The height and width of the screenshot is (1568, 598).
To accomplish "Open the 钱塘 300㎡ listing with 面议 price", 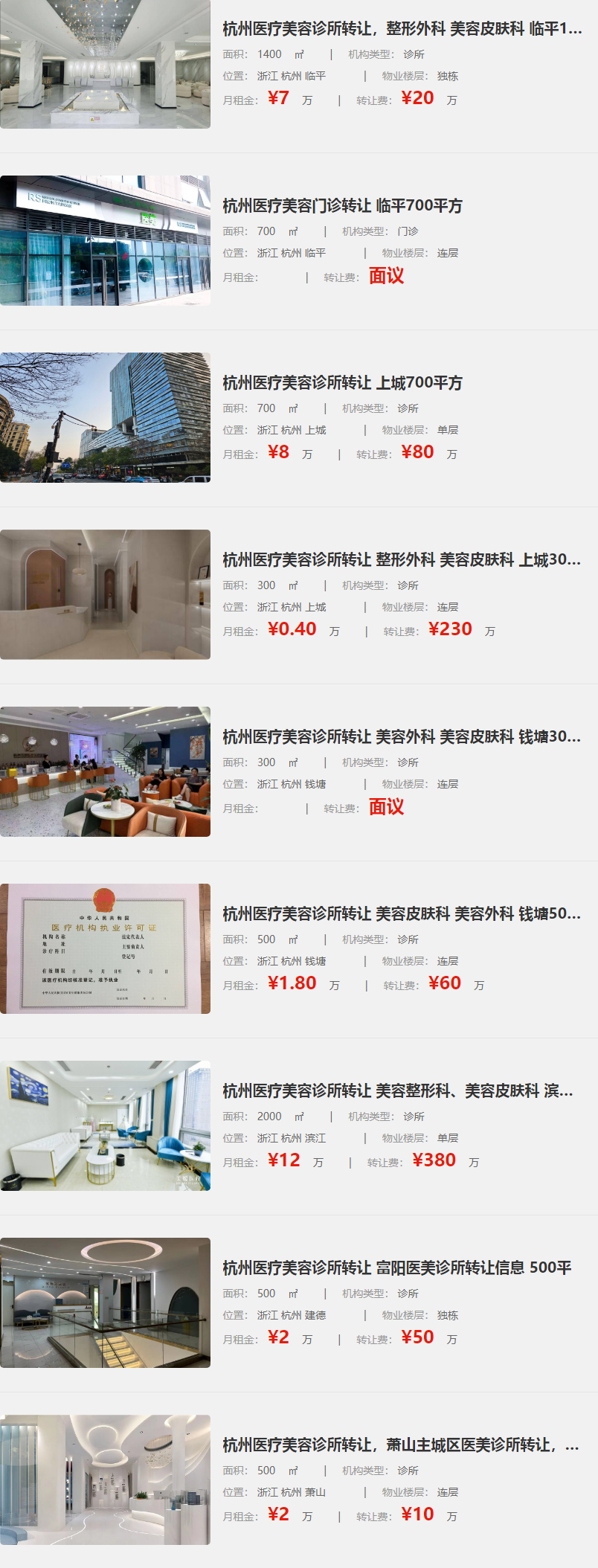I will (x=402, y=737).
